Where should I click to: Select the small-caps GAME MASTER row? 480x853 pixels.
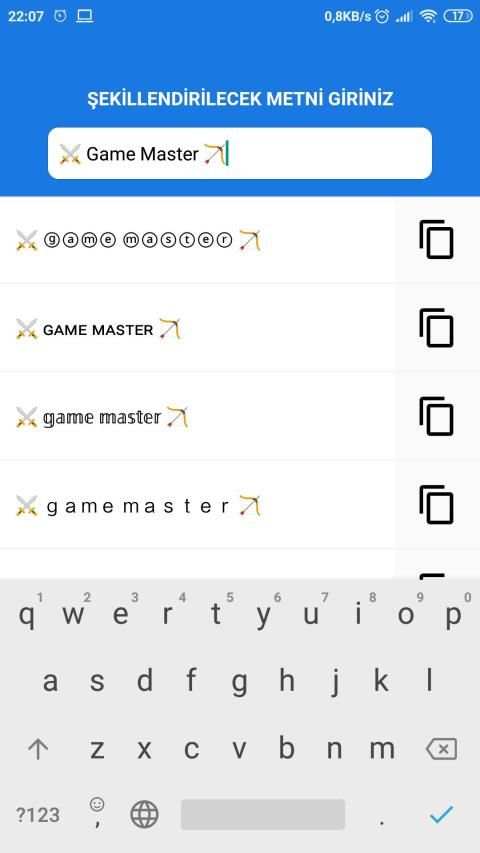[x=198, y=329]
